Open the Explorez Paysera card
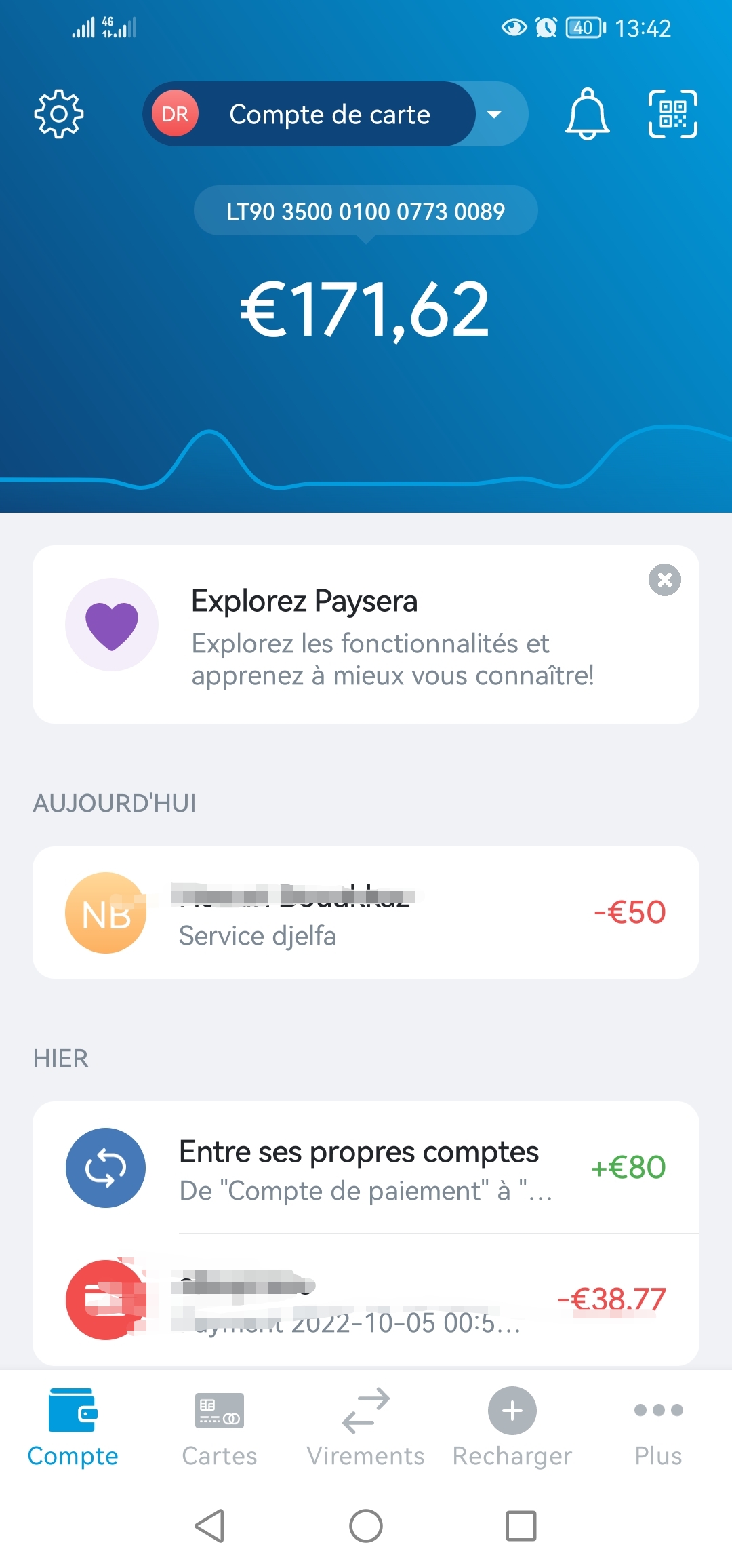Screen dimensions: 732x1568 pos(366,635)
